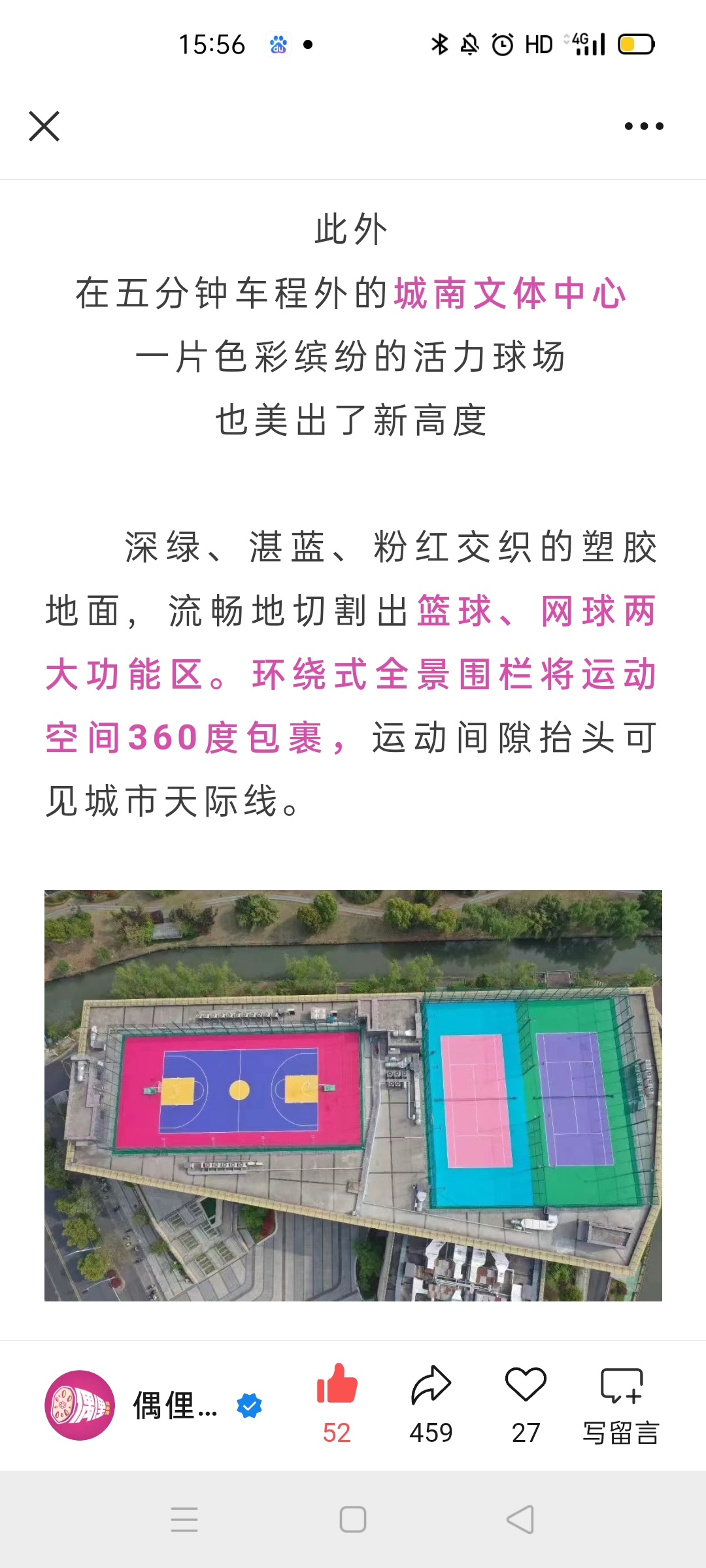The image size is (706, 1568).
Task: Close the article page
Action: [x=44, y=126]
